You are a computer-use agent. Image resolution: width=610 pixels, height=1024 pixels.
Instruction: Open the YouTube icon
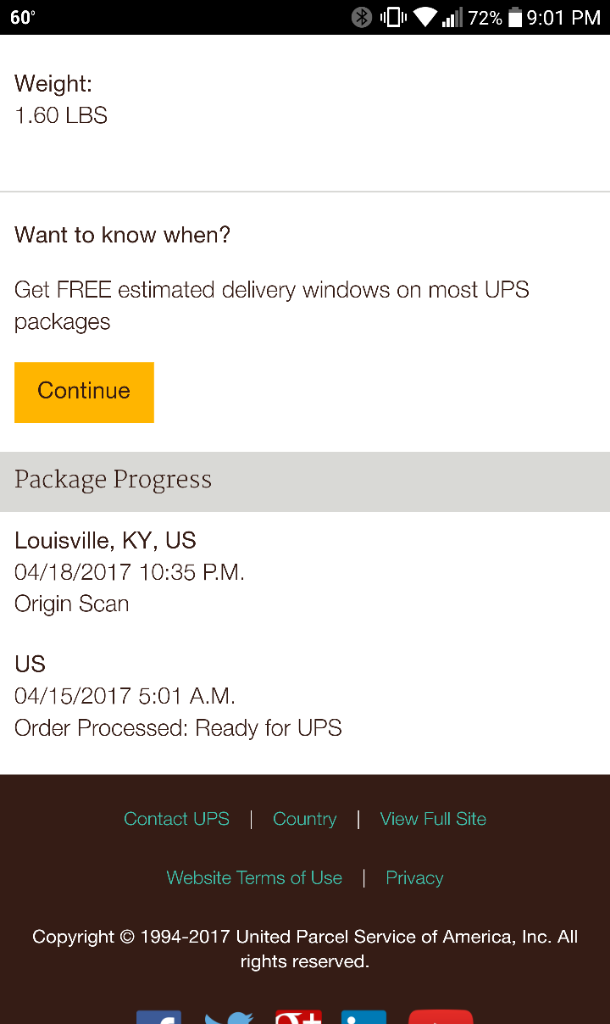[441, 1017]
